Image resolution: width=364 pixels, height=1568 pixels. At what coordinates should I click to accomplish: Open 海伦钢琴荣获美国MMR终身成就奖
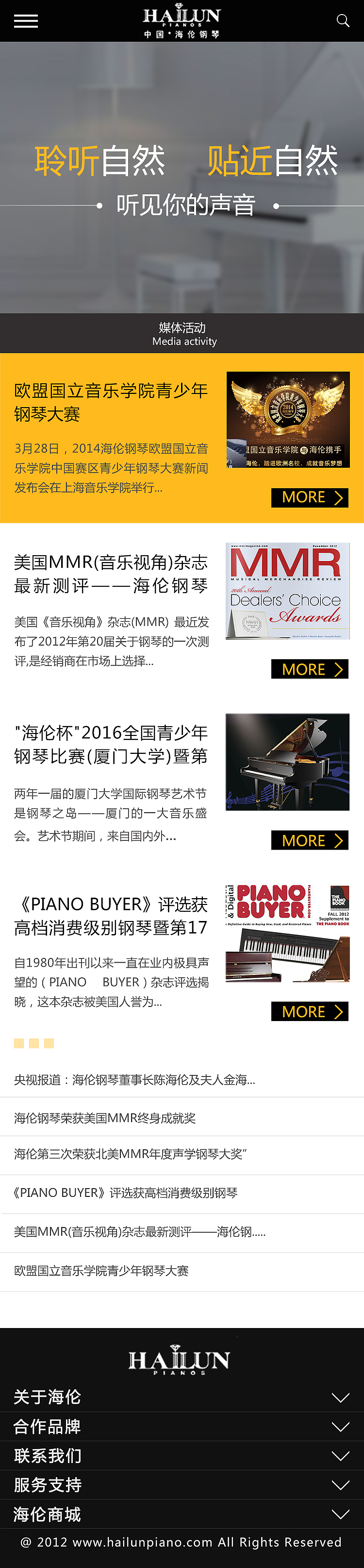(x=104, y=1118)
